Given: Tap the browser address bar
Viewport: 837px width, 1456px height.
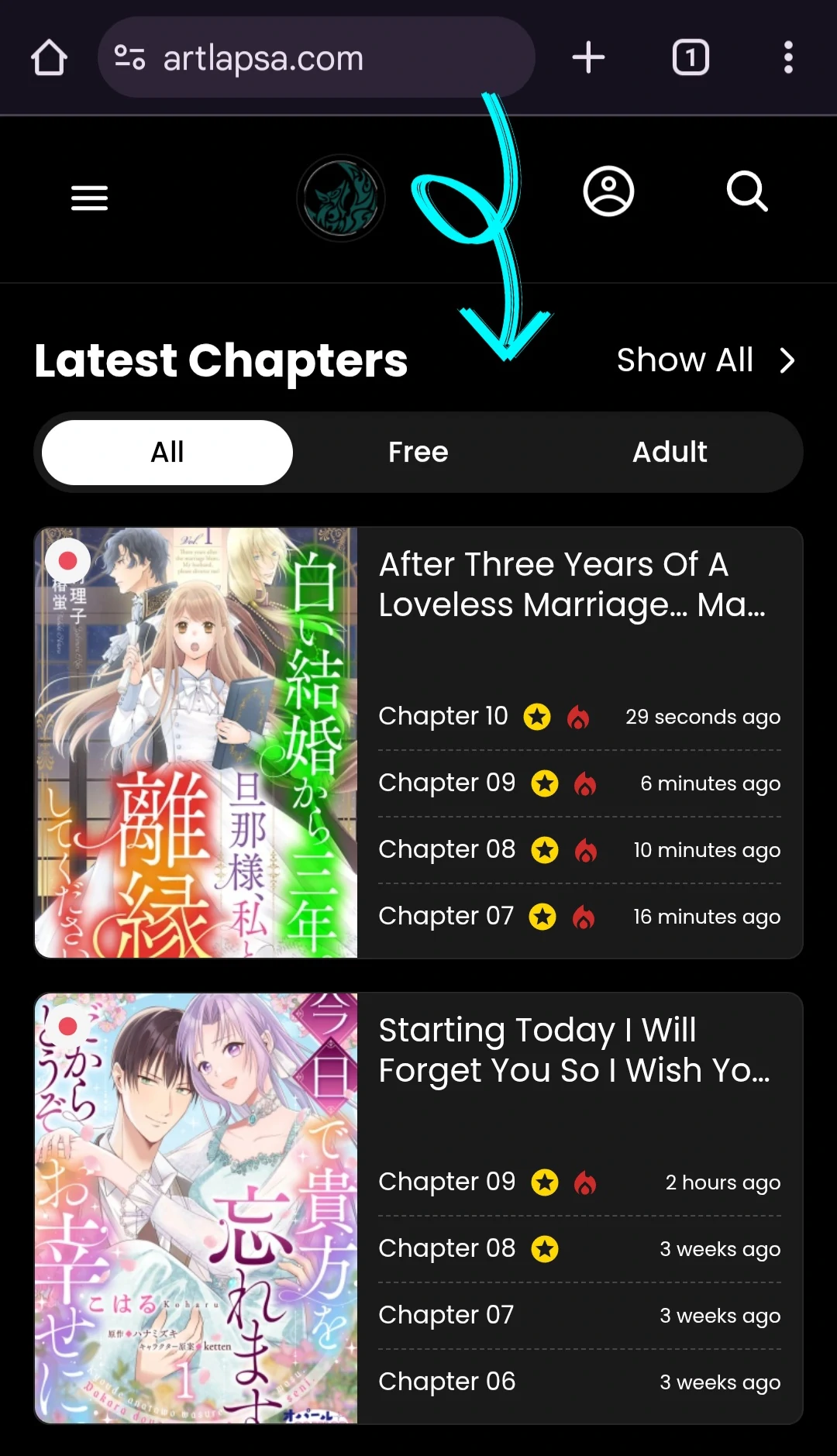Looking at the screenshot, I should tap(316, 58).
